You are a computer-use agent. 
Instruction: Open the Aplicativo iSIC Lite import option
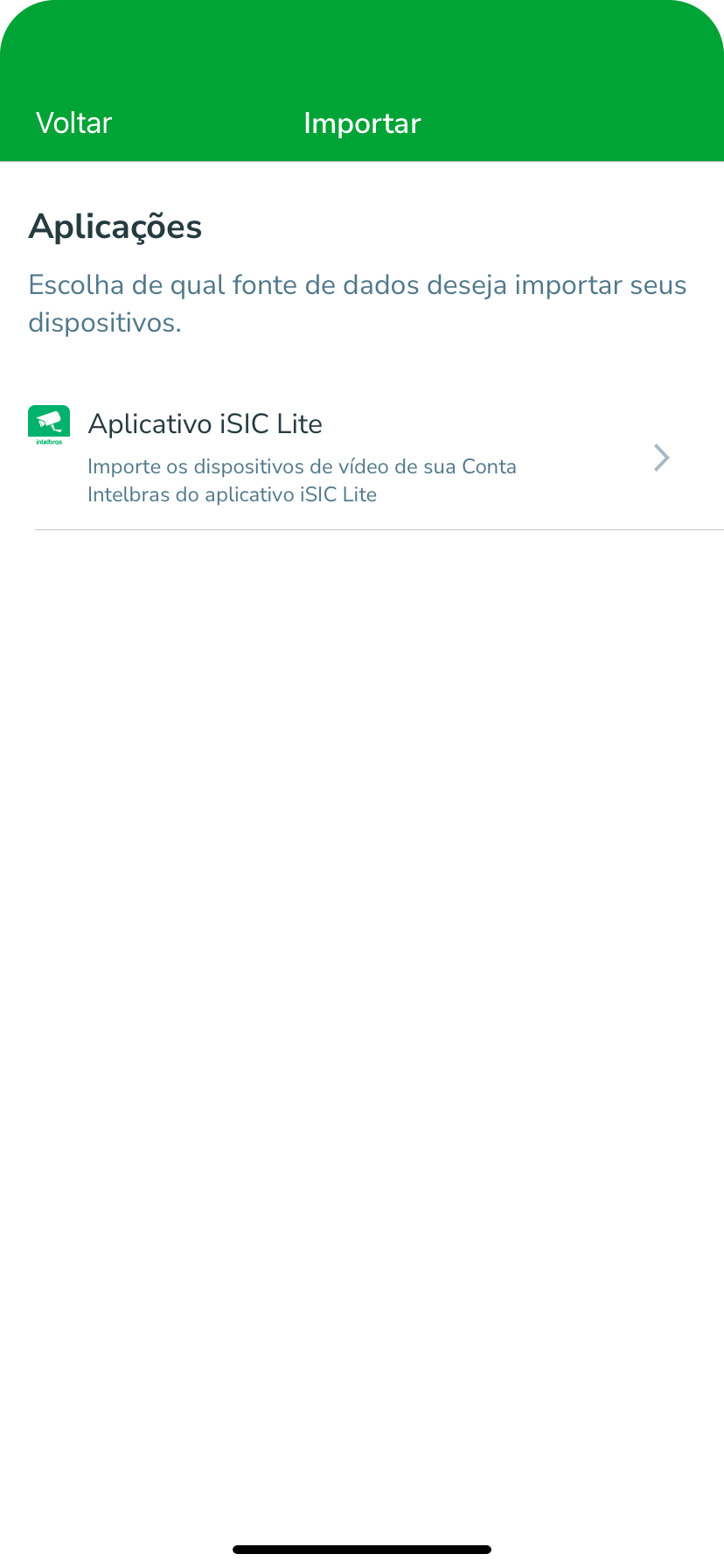(x=362, y=458)
